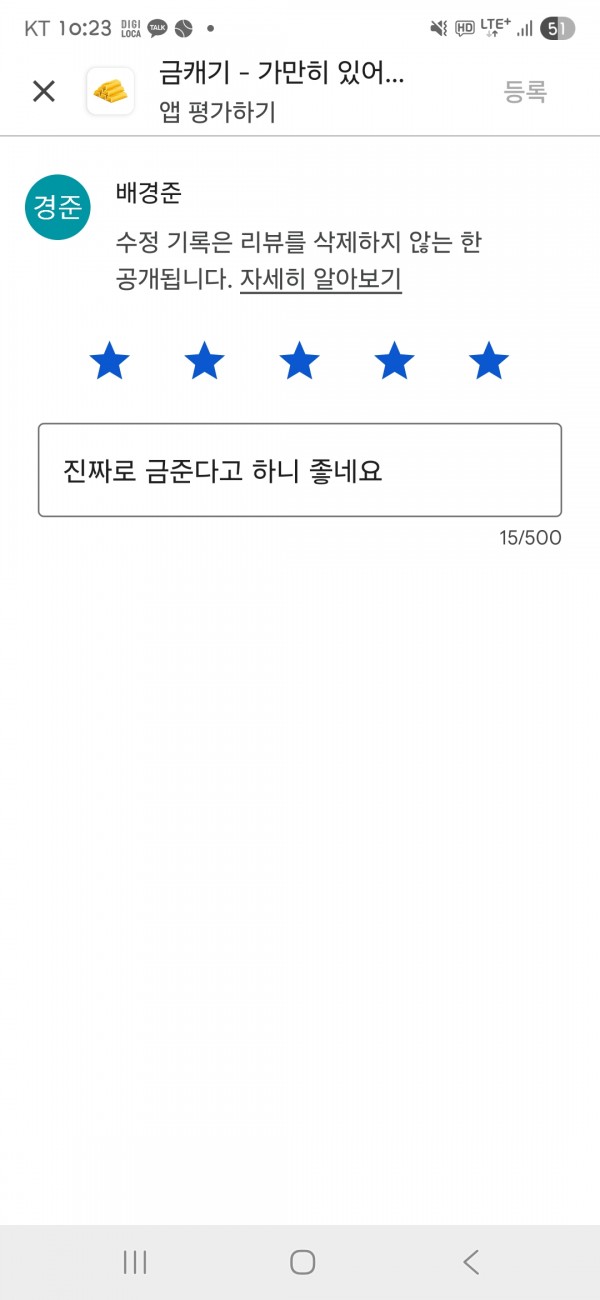Open recent apps from navigation bar

135,1262
